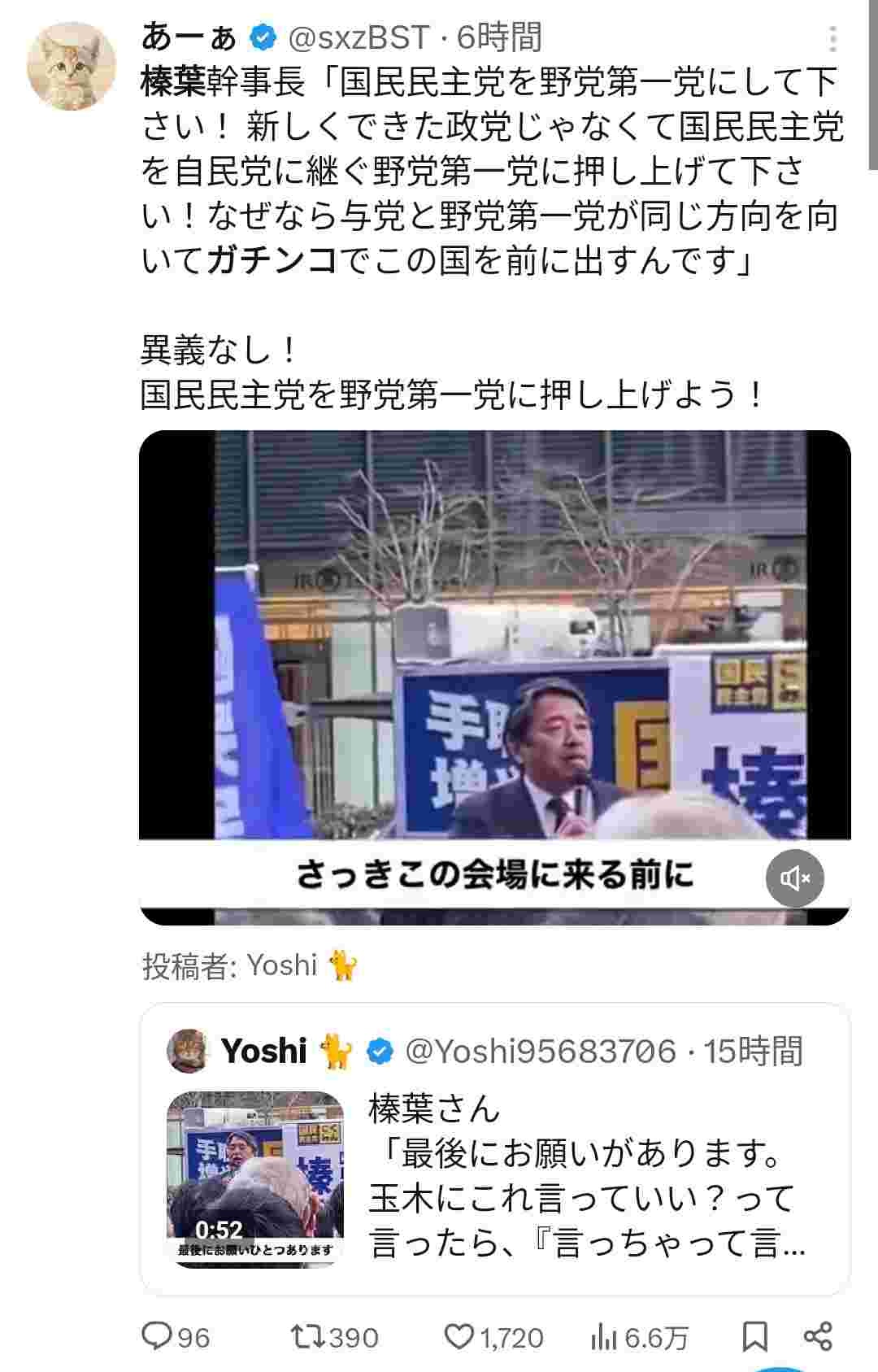The image size is (878, 1372).
Task: Open the post's overflow menu
Action: click(x=832, y=39)
